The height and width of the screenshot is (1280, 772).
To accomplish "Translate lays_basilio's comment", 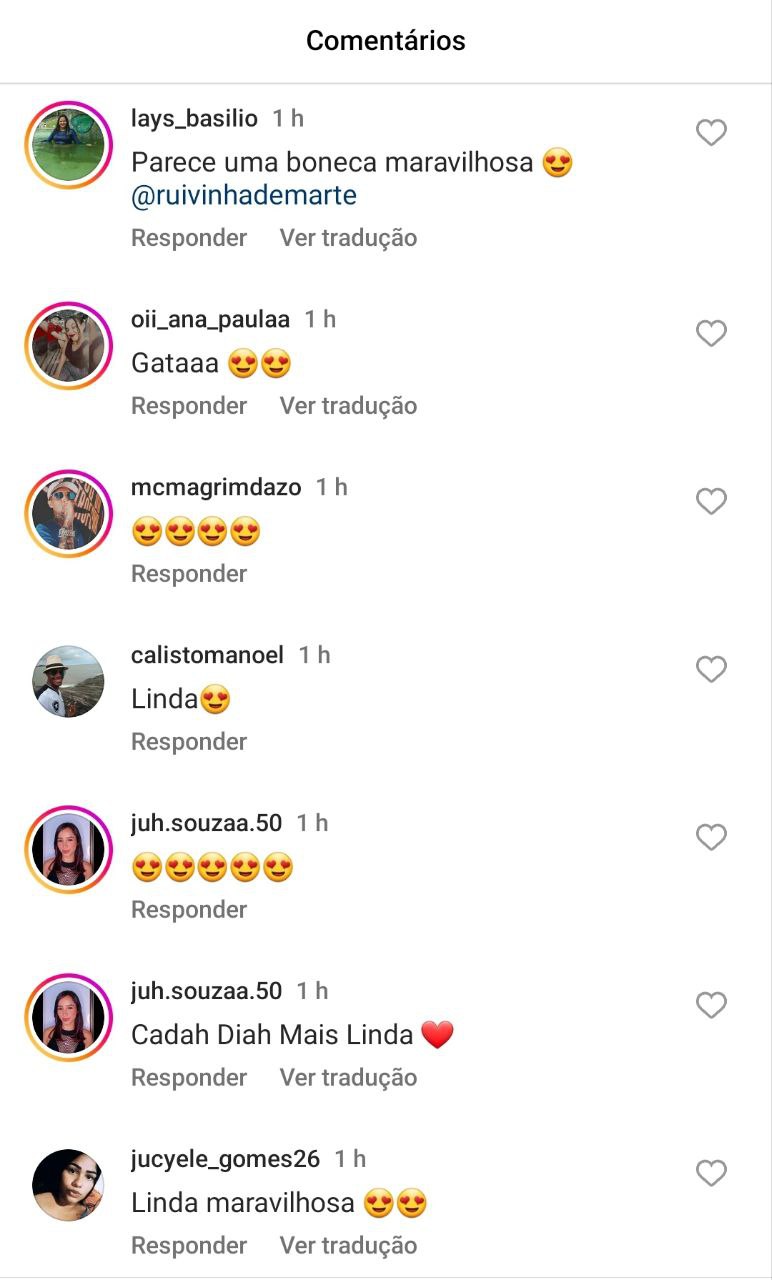I will coord(348,238).
